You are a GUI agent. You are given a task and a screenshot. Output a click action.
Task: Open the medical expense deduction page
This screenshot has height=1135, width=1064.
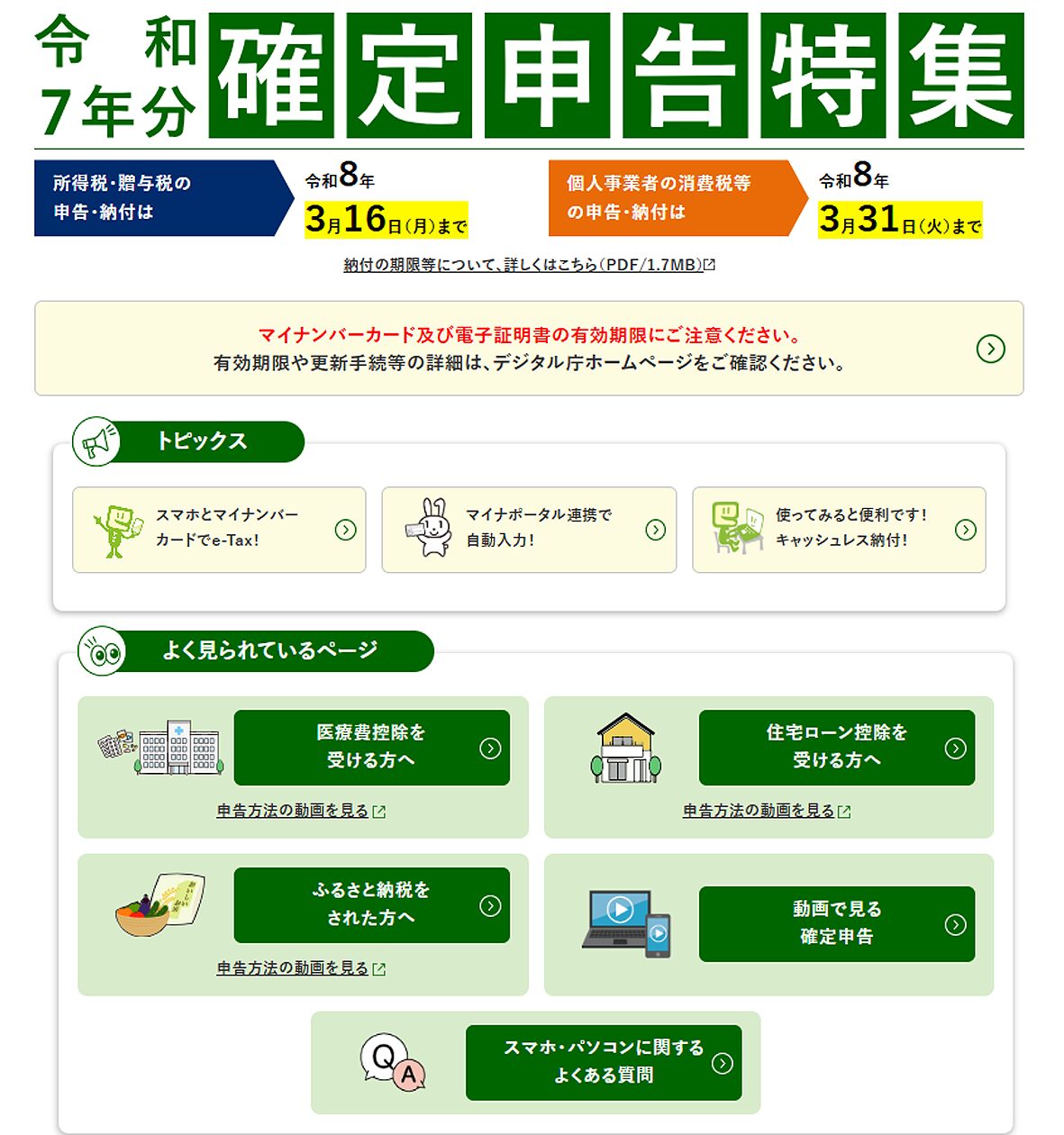(371, 748)
